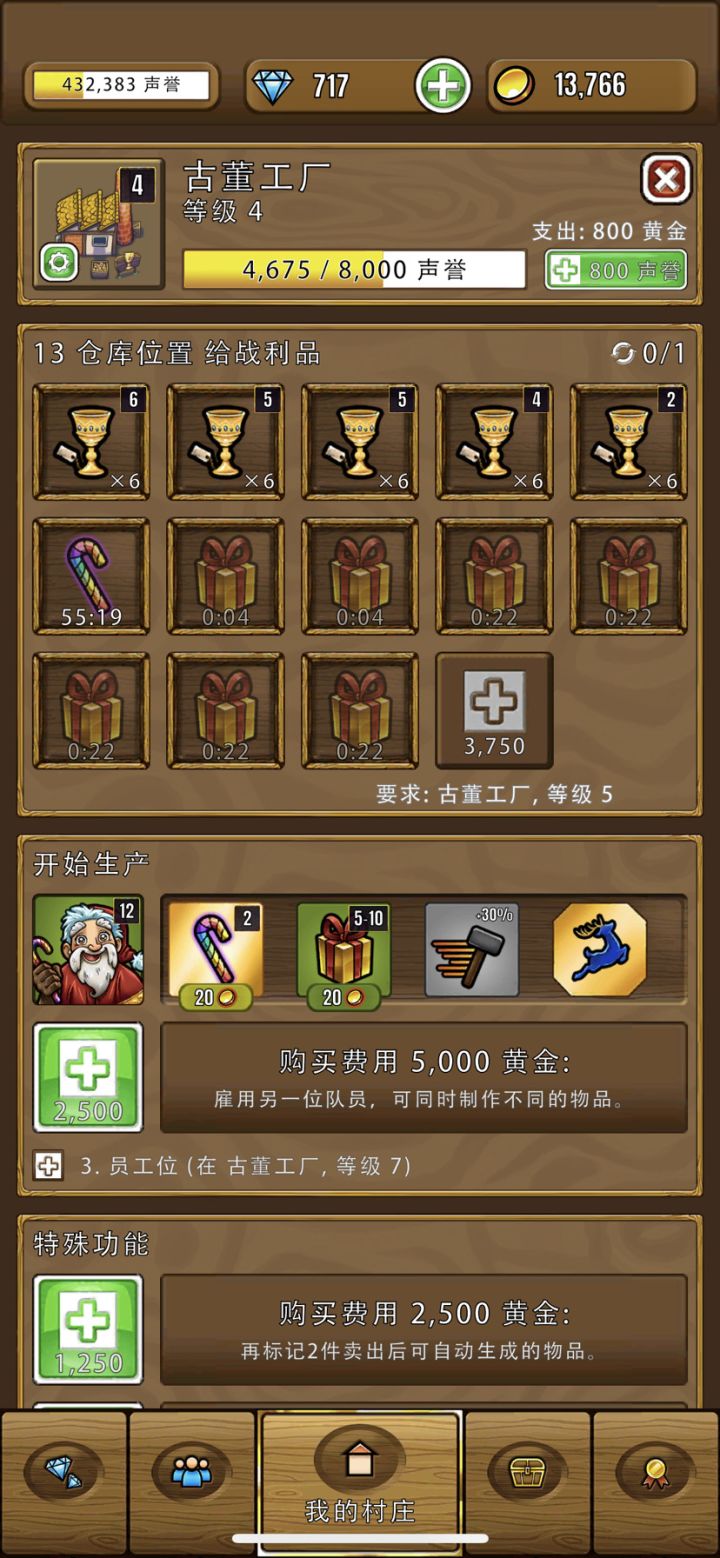The image size is (720, 1558).
Task: Tap the green plus beside diamond counter
Action: [443, 84]
